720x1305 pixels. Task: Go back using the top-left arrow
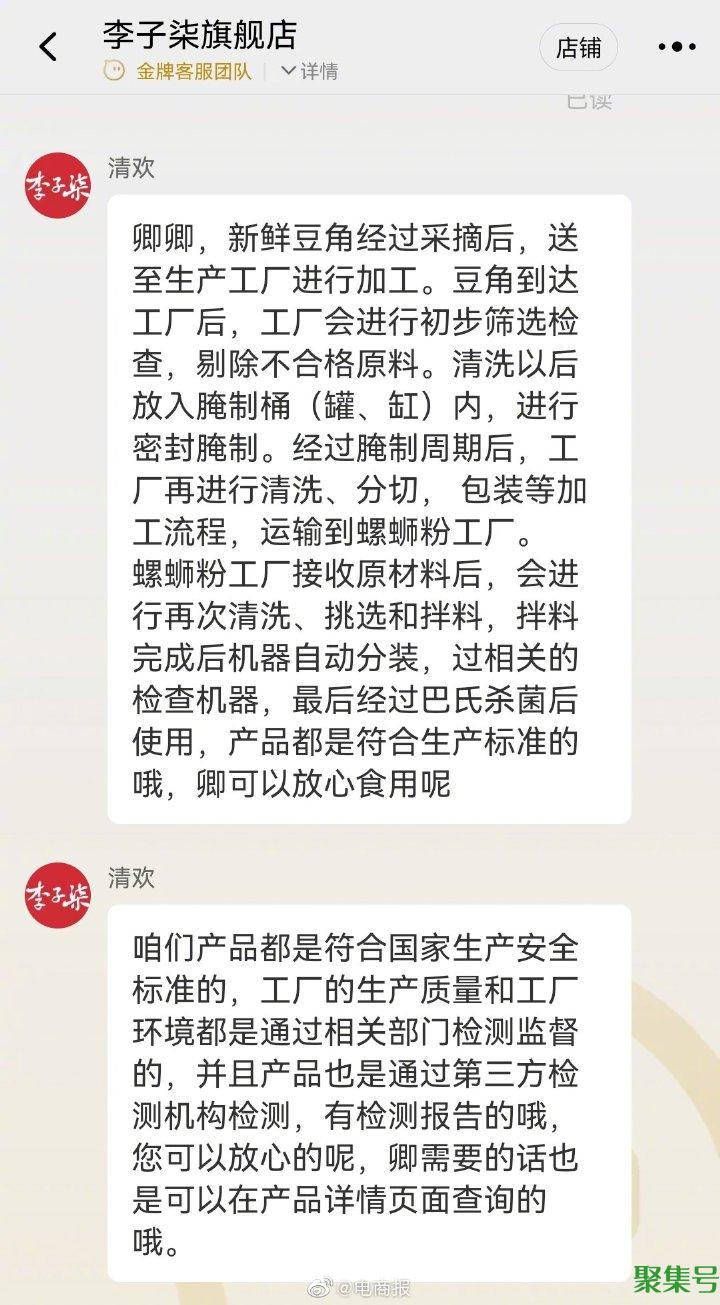pyautogui.click(x=48, y=47)
